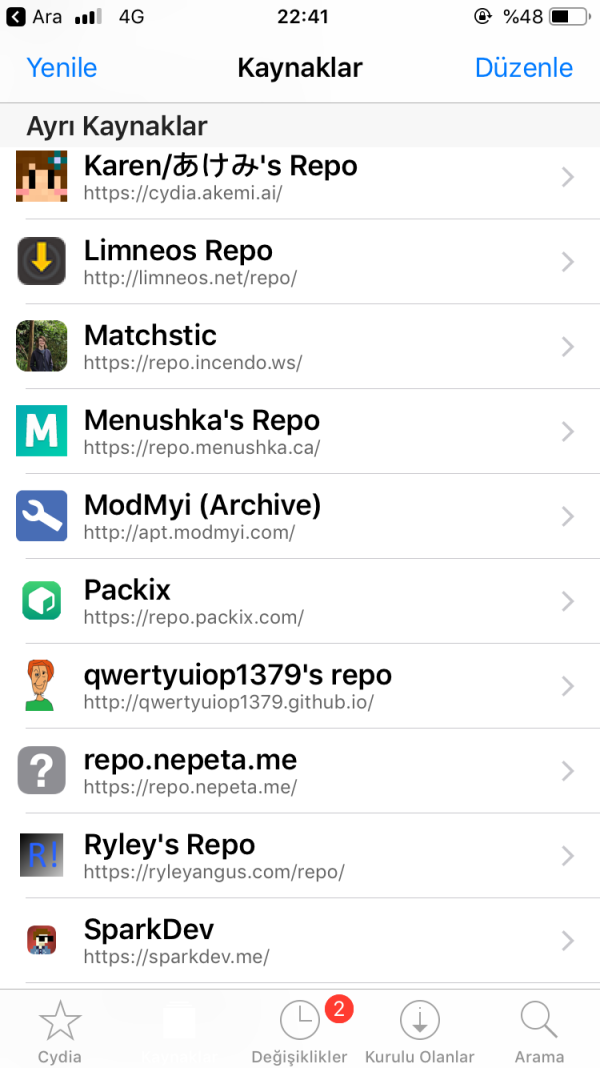Image resolution: width=600 pixels, height=1068 pixels.
Task: Open Ryley's Repo
Action: pos(300,857)
